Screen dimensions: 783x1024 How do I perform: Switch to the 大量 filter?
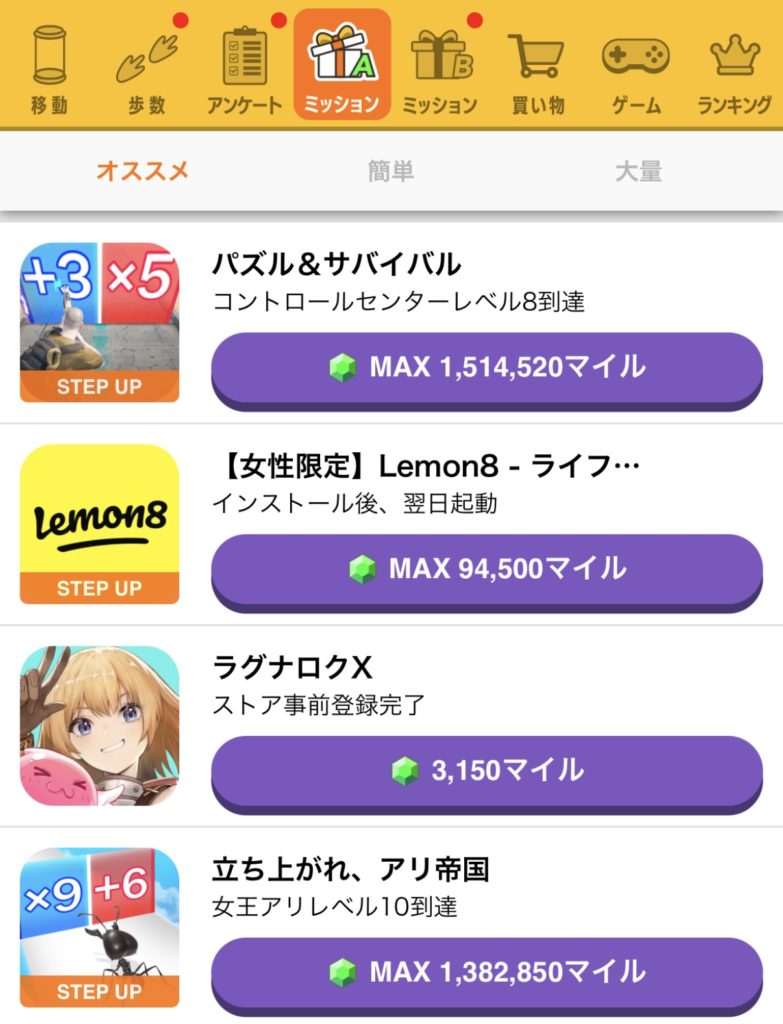click(x=638, y=171)
